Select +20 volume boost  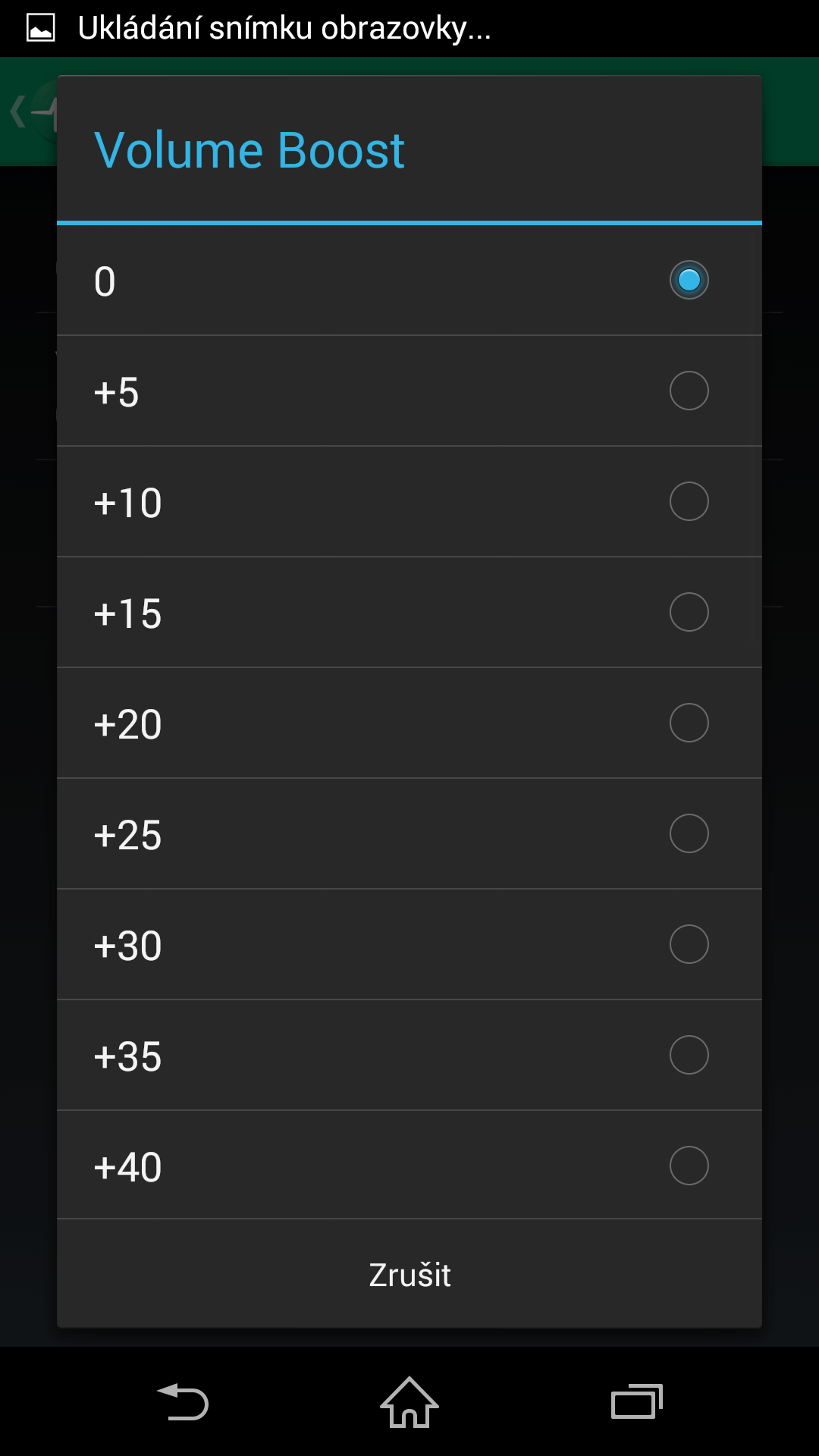click(x=409, y=723)
